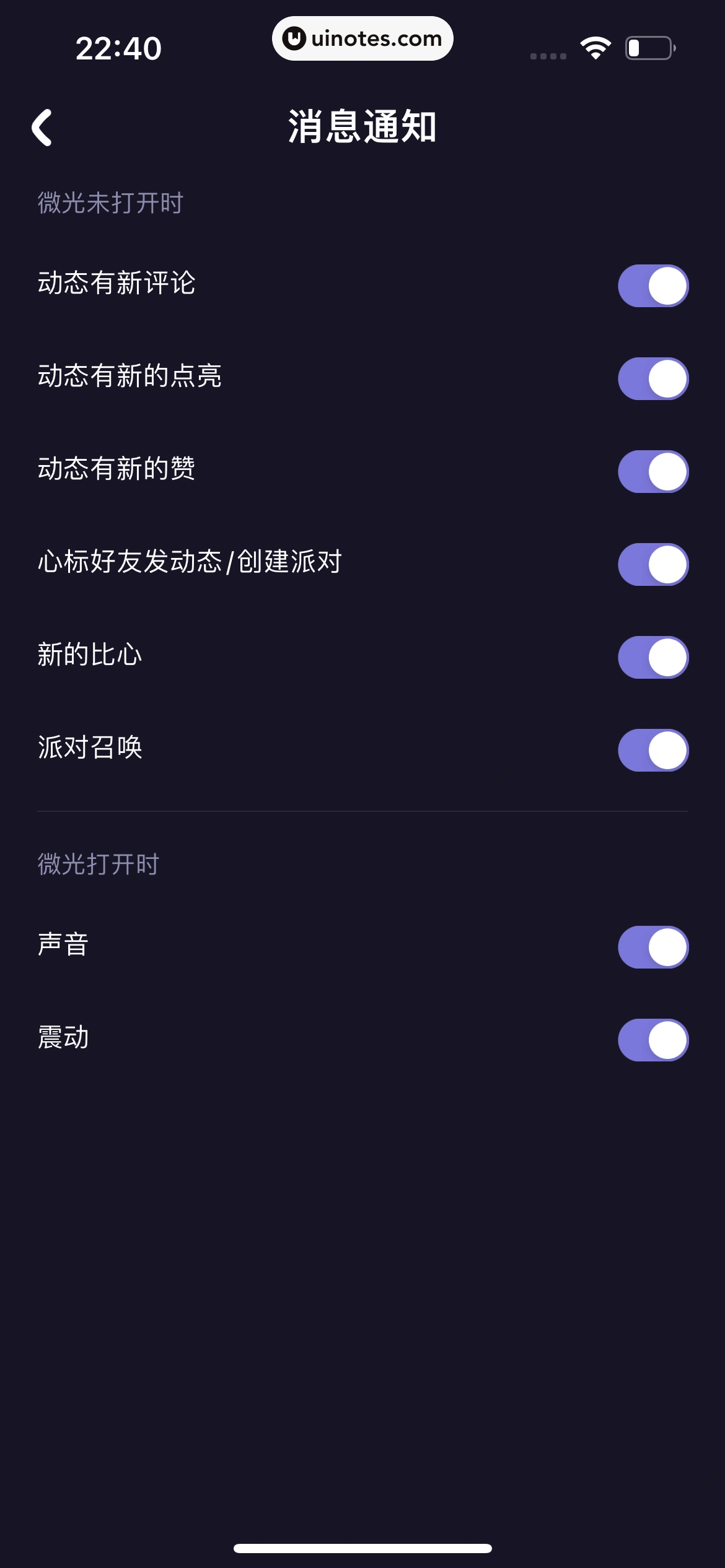Disable the 动态有新的赞 toggle
This screenshot has width=725, height=1568.
pyautogui.click(x=653, y=471)
